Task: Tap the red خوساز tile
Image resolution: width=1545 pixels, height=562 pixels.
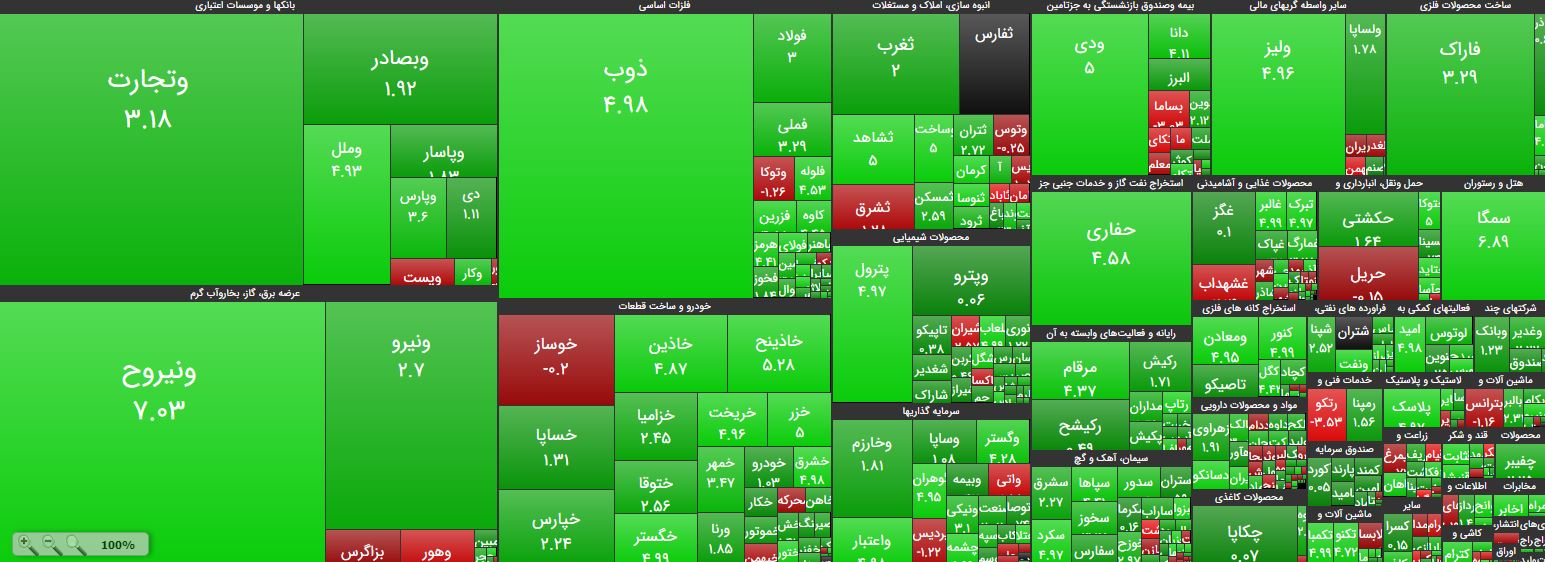Action: (x=556, y=360)
